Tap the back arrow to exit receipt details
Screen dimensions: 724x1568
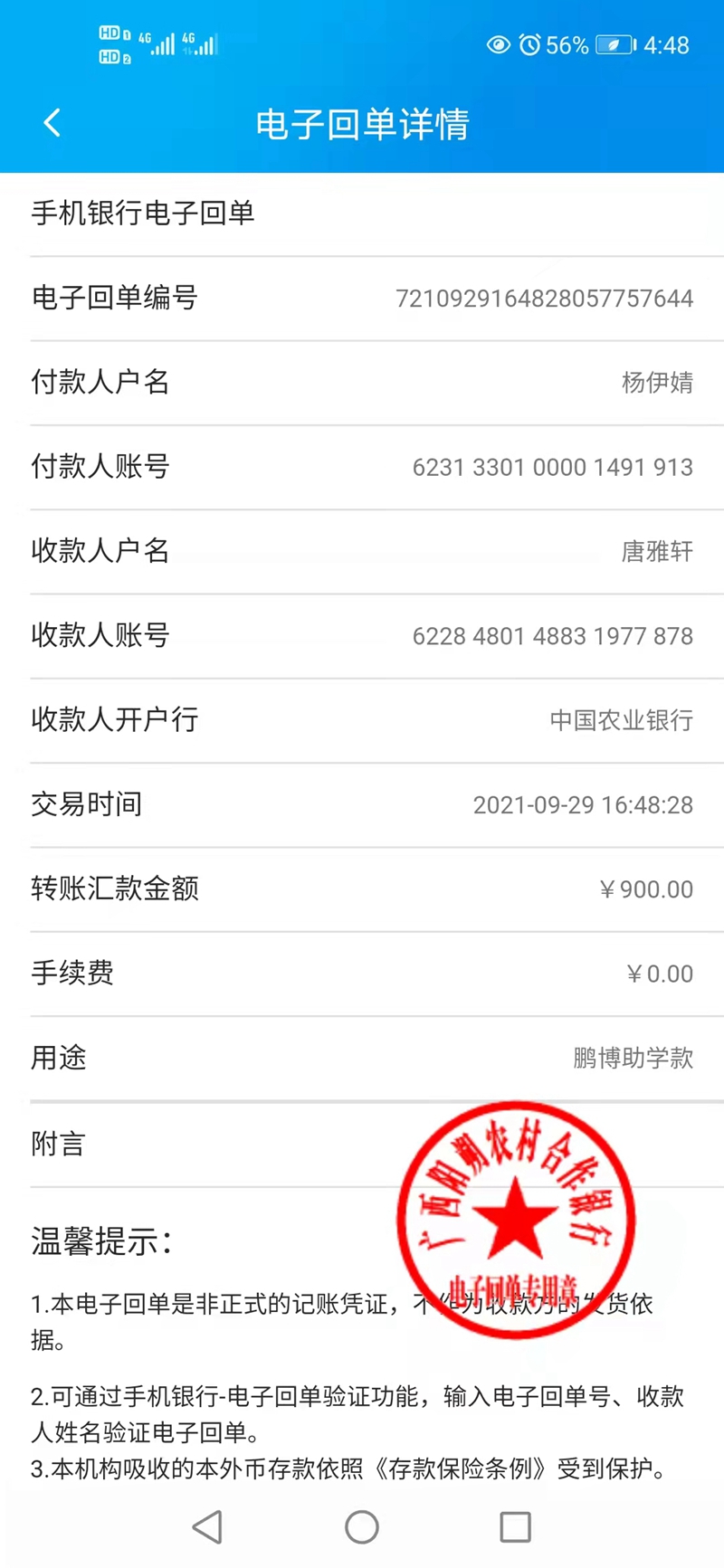coord(52,122)
